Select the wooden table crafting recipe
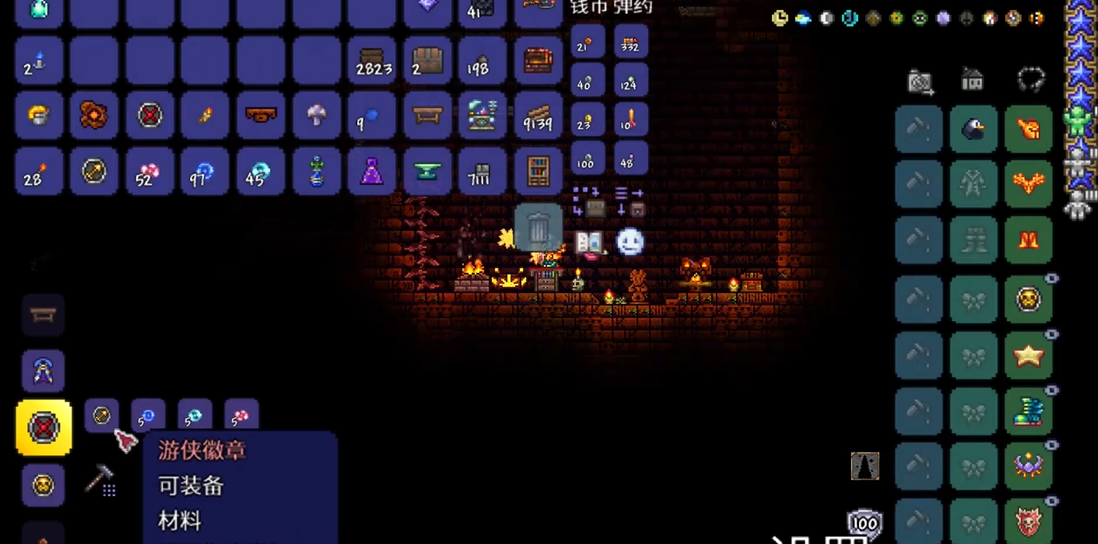This screenshot has width=1098, height=544. point(43,315)
